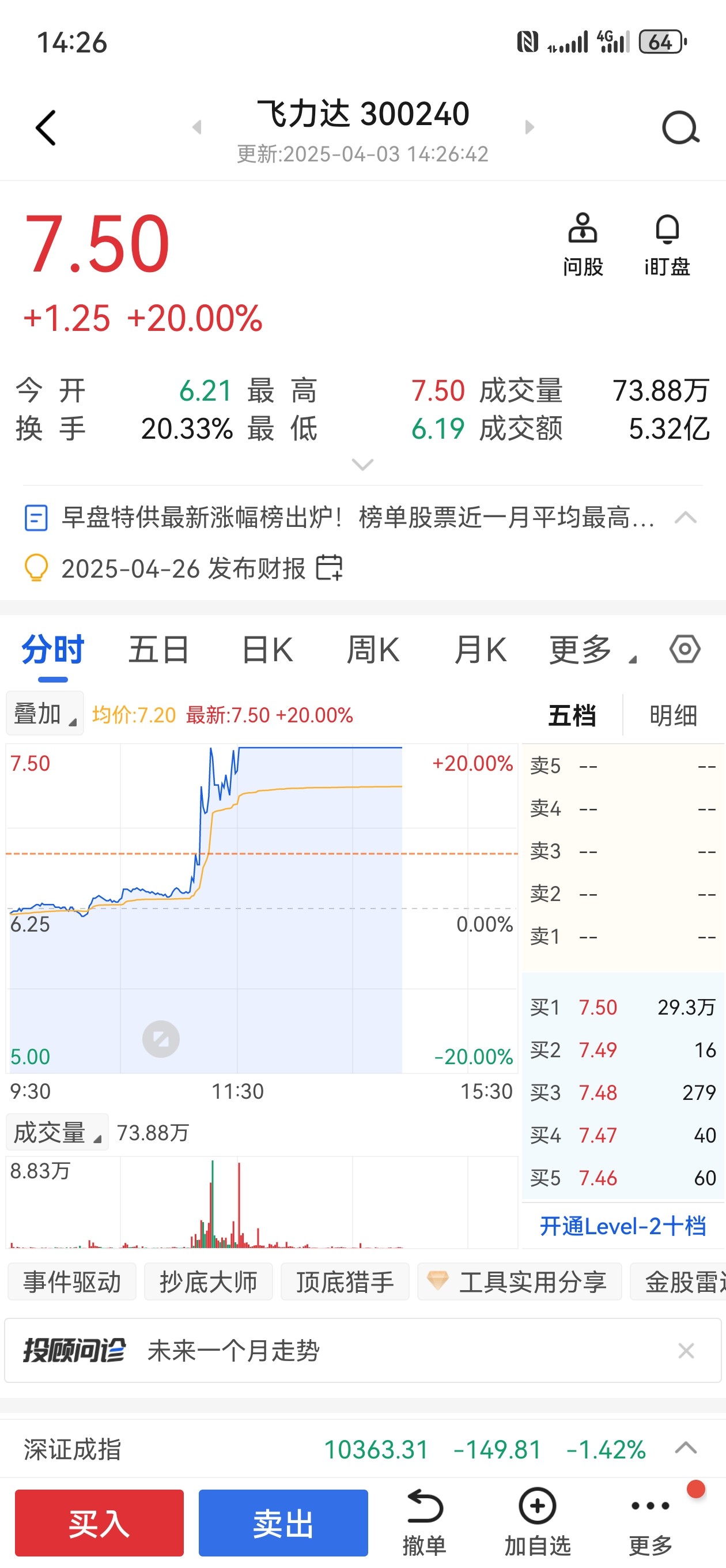Open the search magnifier icon
This screenshot has width=726, height=1568.
680,128
